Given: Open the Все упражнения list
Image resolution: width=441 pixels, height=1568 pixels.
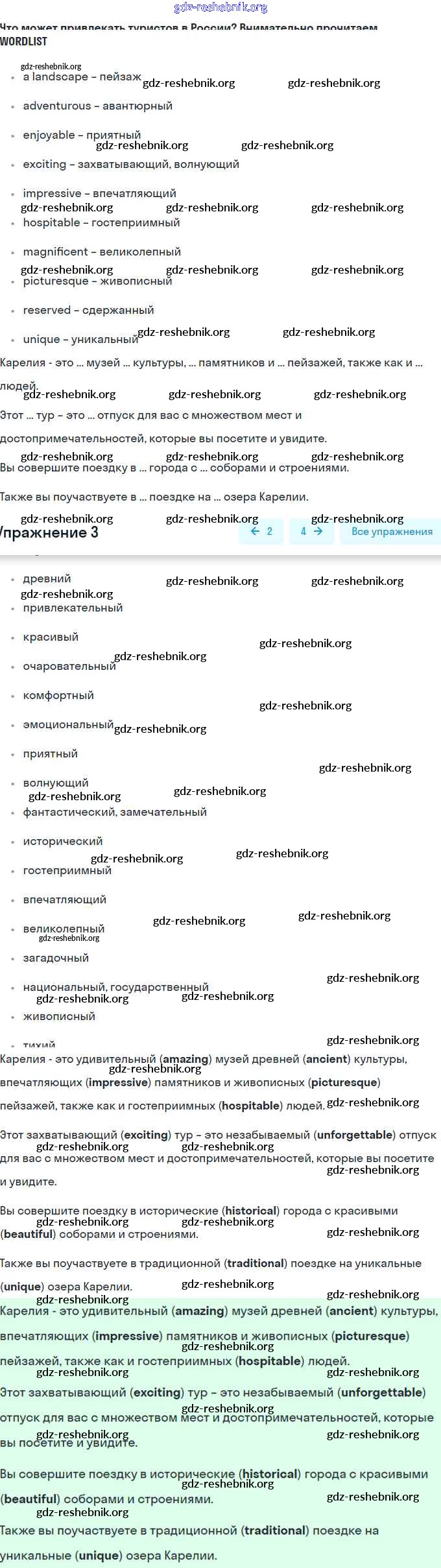Looking at the screenshot, I should coord(391,531).
